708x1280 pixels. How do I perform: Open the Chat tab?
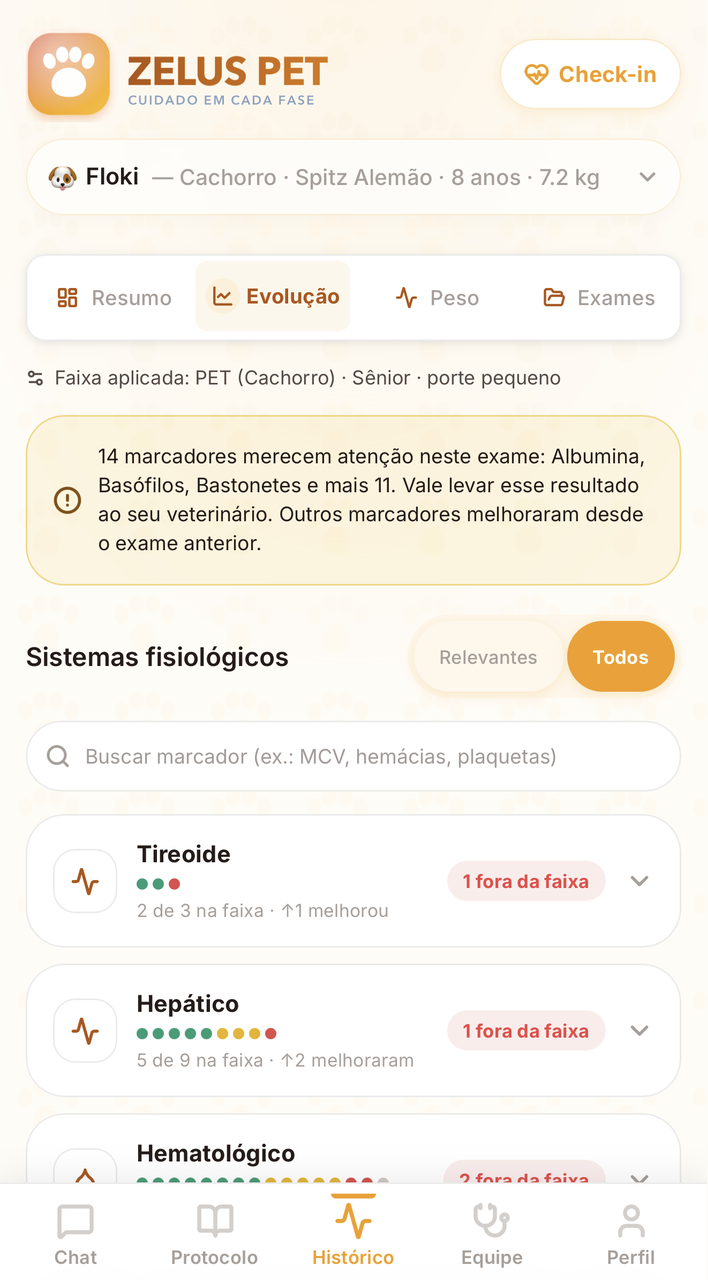point(76,1235)
